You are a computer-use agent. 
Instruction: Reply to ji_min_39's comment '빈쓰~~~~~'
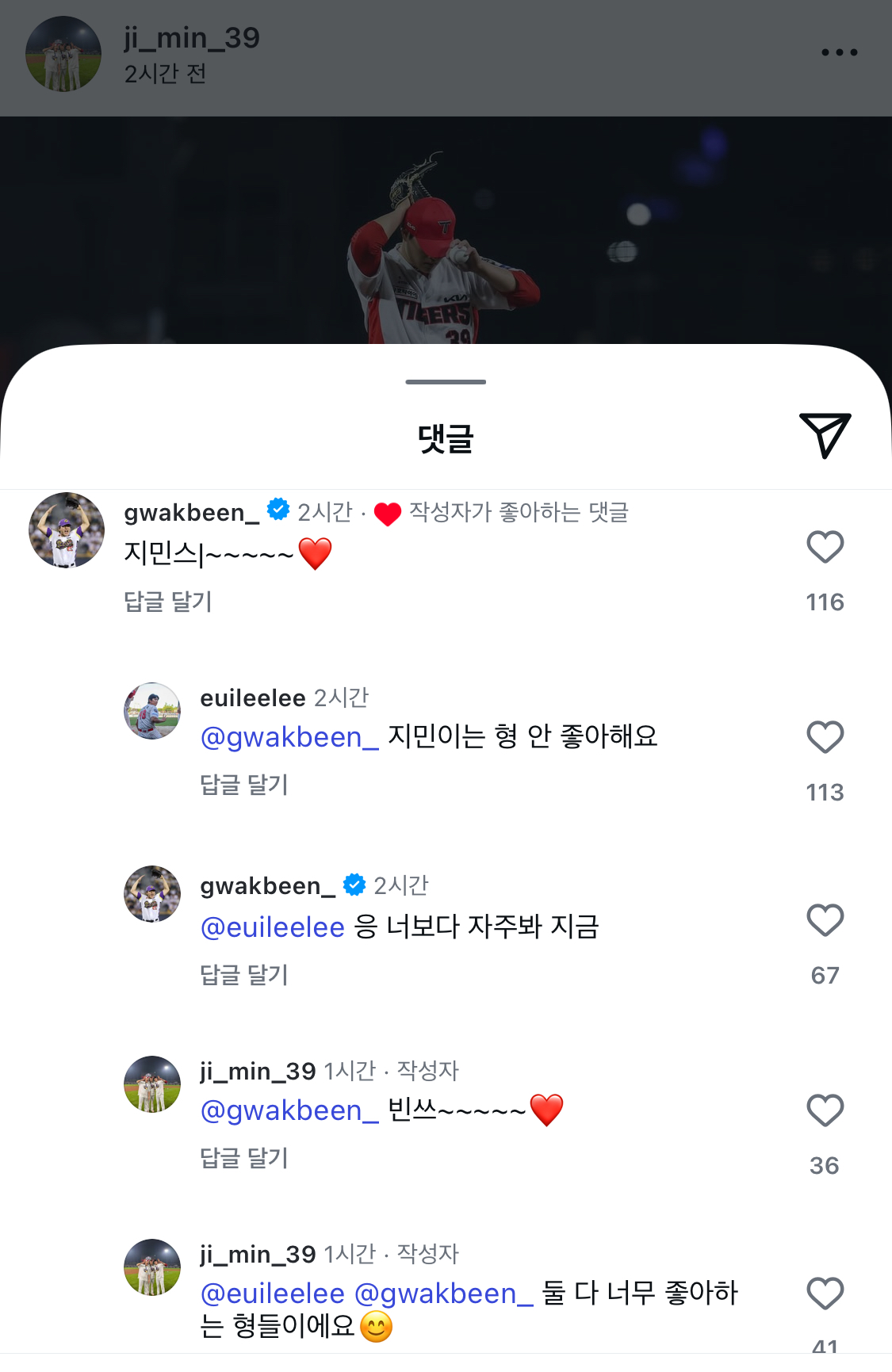pyautogui.click(x=244, y=1158)
